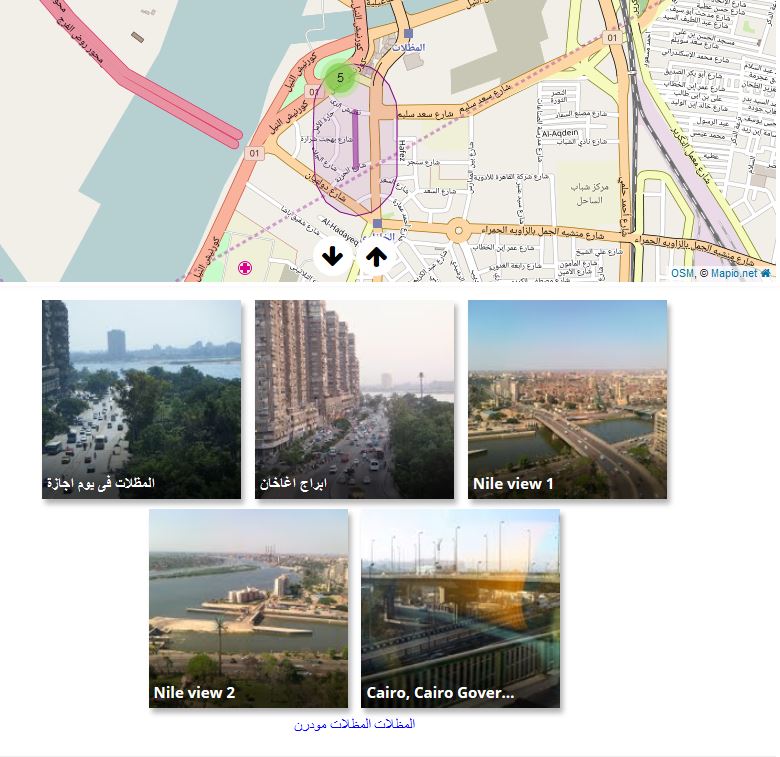Select the Nile view 2 photo
780x757 pixels.
click(x=248, y=608)
